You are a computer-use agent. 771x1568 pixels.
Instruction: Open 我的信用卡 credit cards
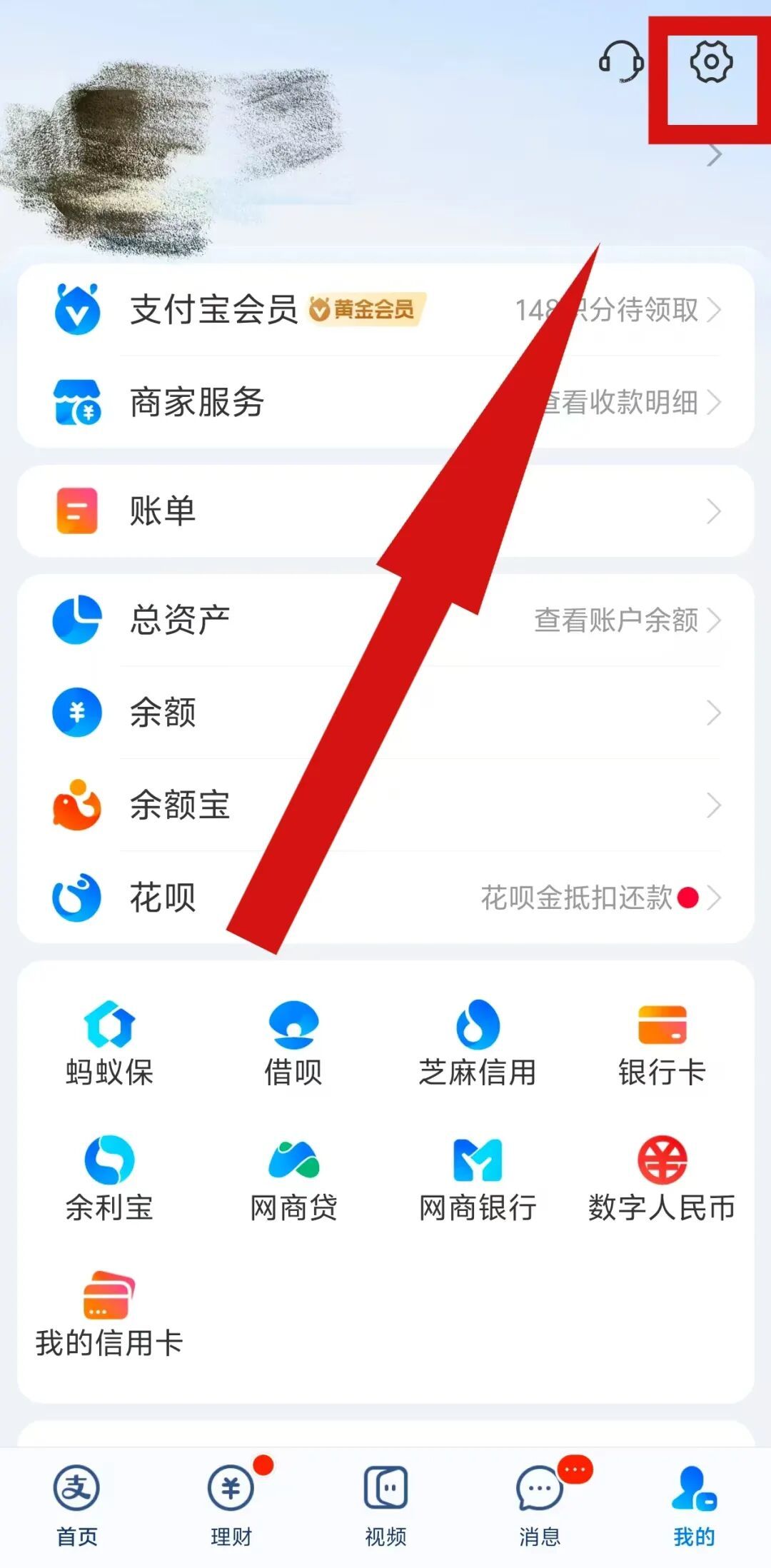[109, 1314]
